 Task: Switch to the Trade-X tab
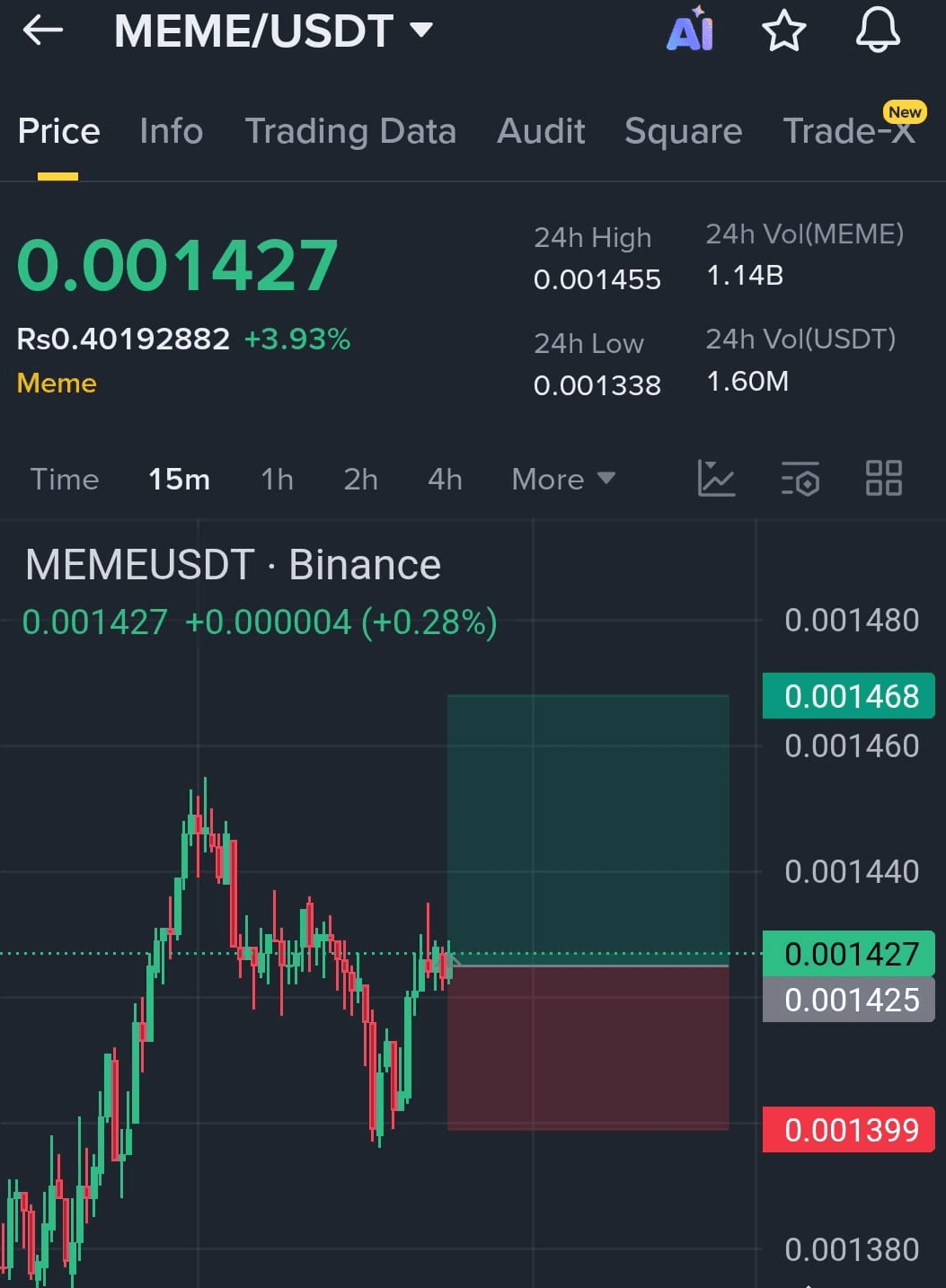pyautogui.click(x=848, y=131)
